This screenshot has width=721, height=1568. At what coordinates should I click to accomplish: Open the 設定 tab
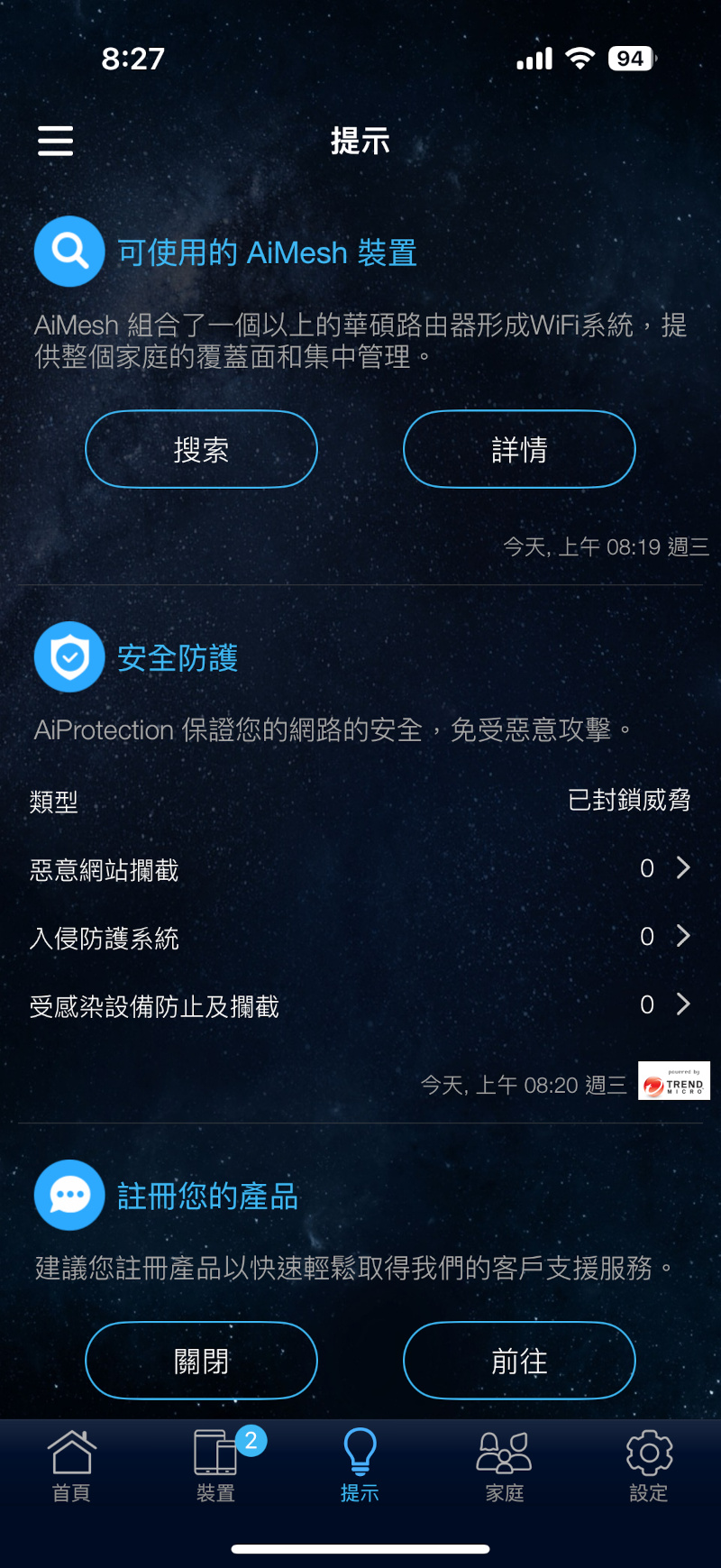(x=648, y=1466)
